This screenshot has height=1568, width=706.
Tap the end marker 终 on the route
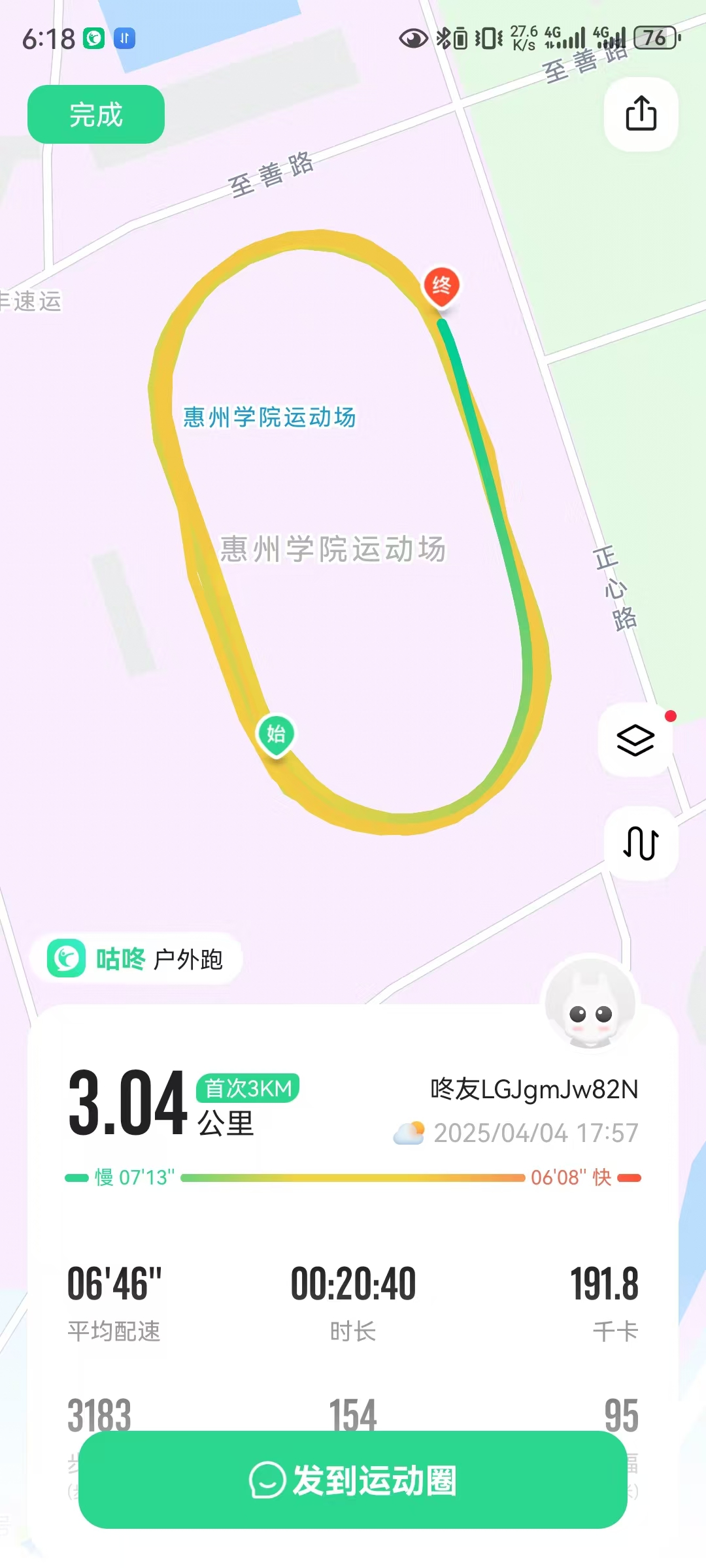coord(442,286)
